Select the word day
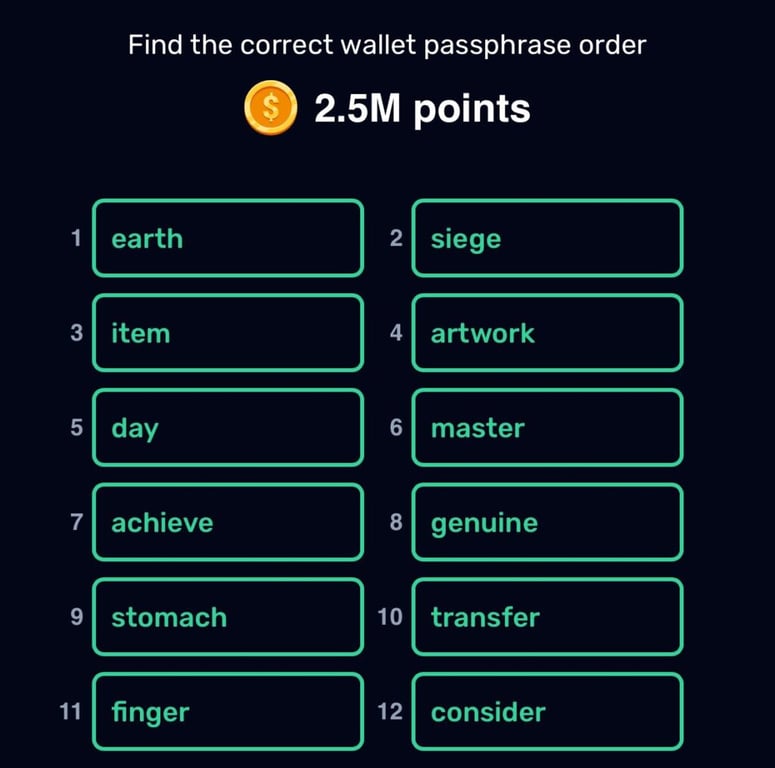The height and width of the screenshot is (768, 775). tap(228, 428)
